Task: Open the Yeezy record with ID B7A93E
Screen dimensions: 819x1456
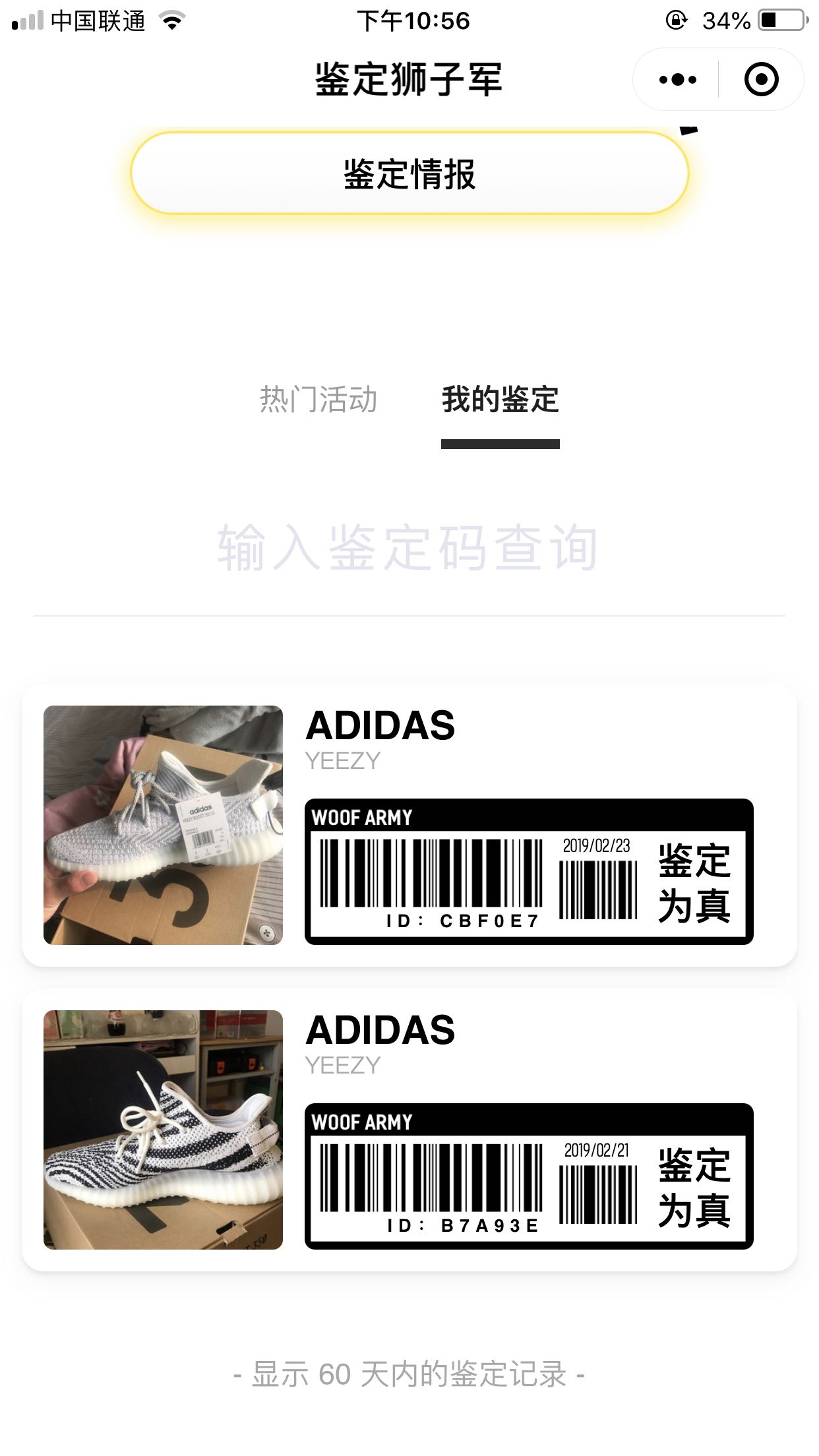Action: click(x=409, y=1130)
